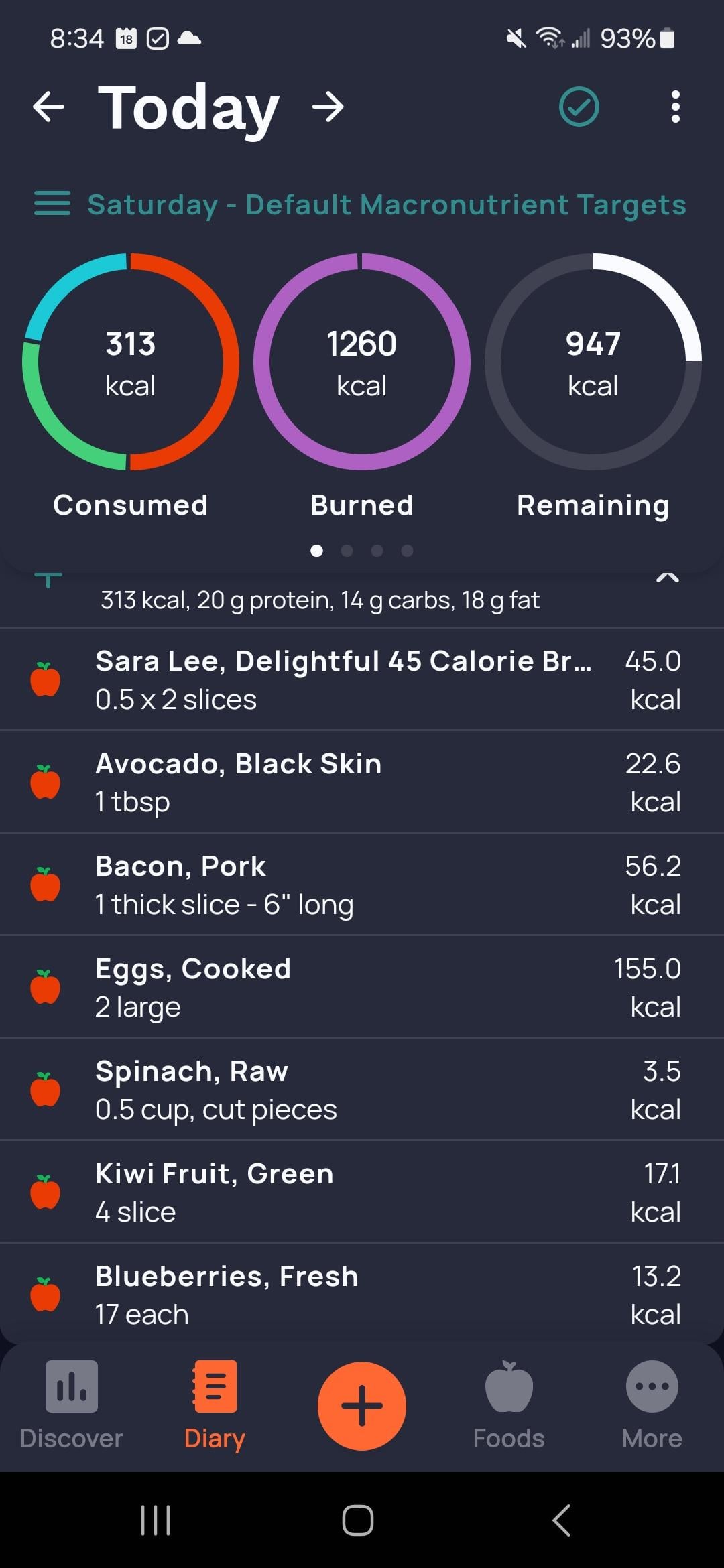This screenshot has width=724, height=1568.
Task: Open the Eggs, Cooked entry
Action: tap(362, 987)
